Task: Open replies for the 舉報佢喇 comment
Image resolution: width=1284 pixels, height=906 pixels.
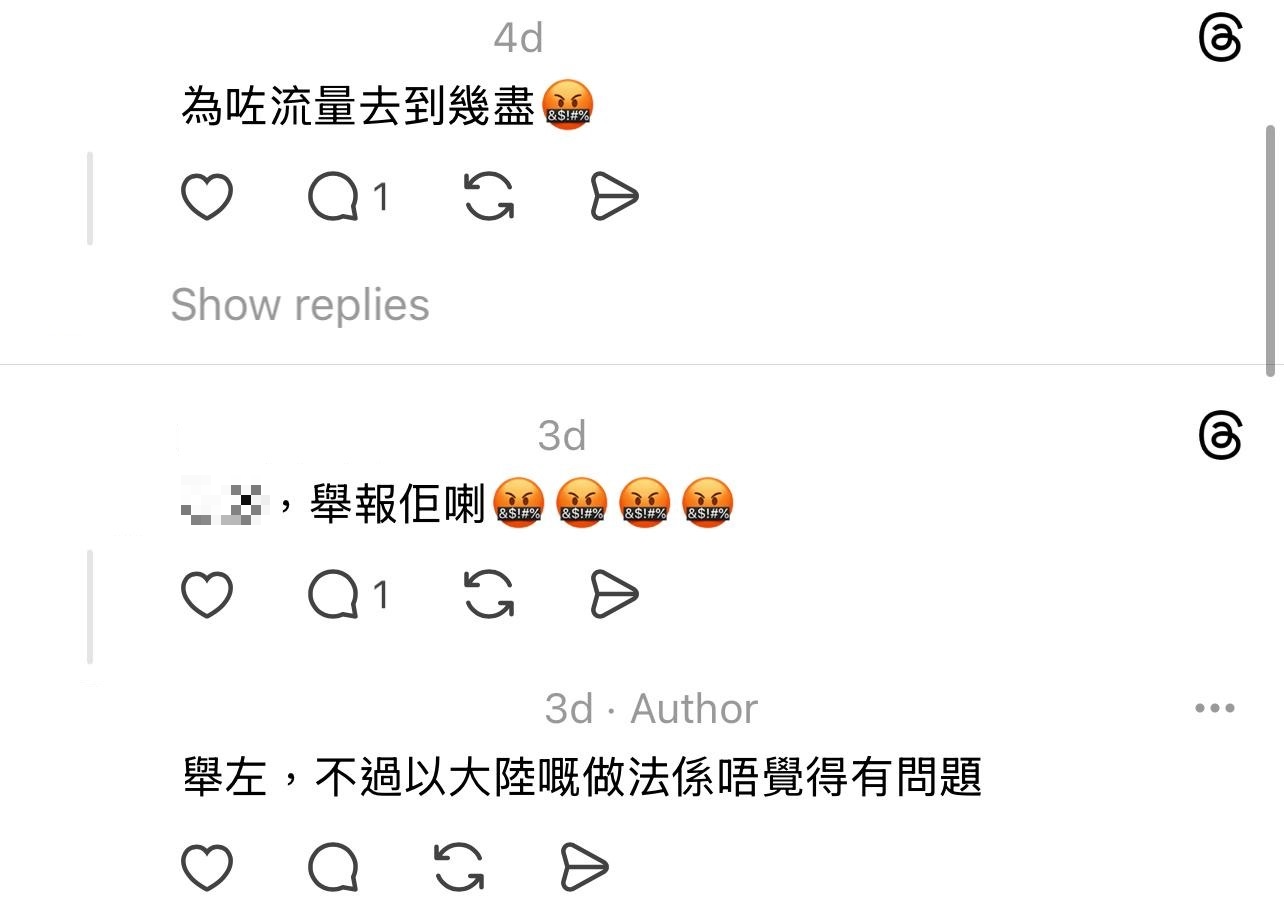Action: point(334,595)
